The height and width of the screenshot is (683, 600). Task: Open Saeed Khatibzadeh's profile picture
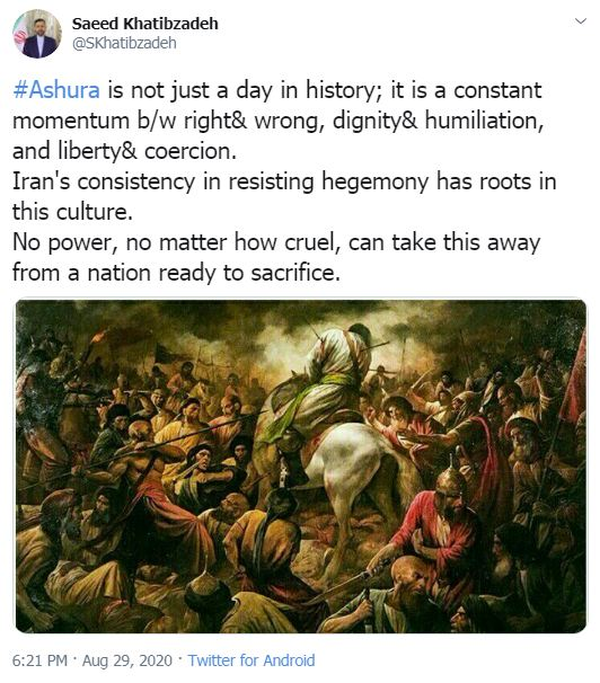pos(35,33)
